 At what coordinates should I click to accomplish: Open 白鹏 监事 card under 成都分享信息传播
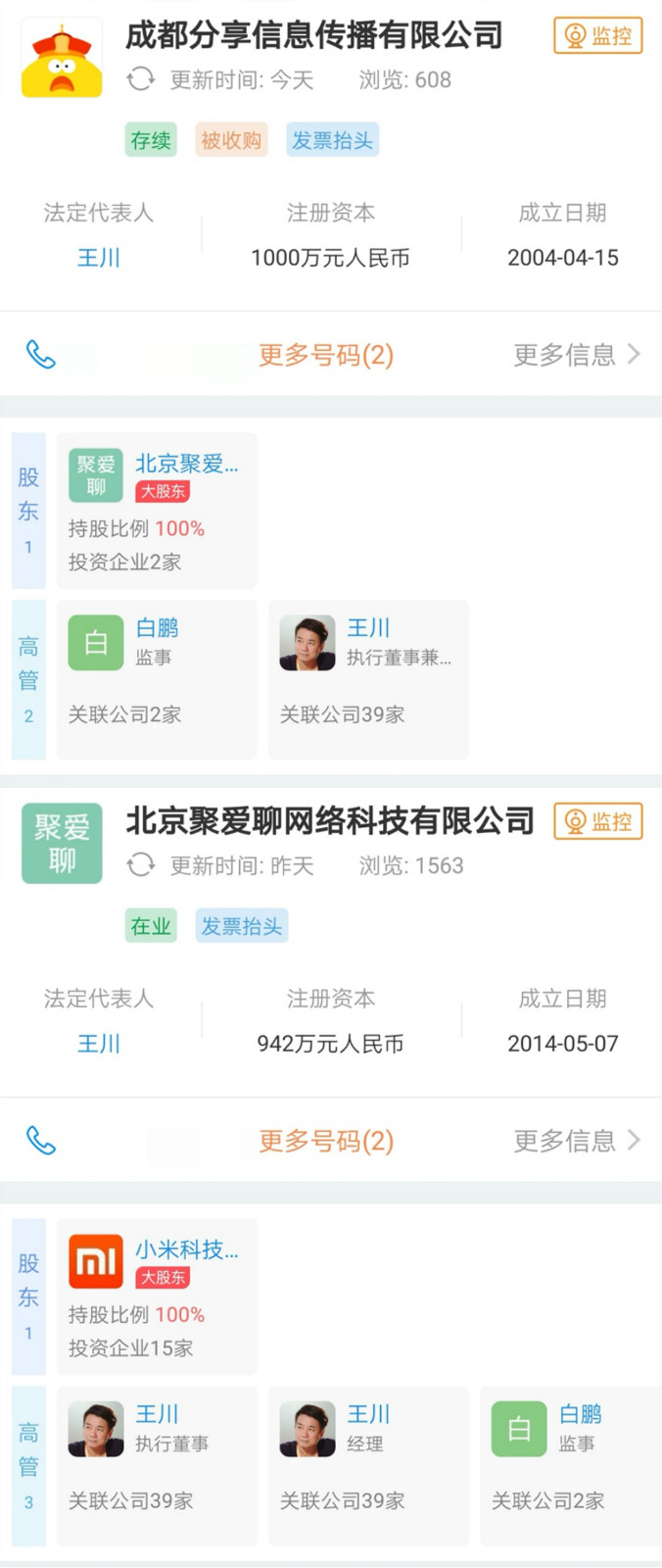pyautogui.click(x=157, y=679)
